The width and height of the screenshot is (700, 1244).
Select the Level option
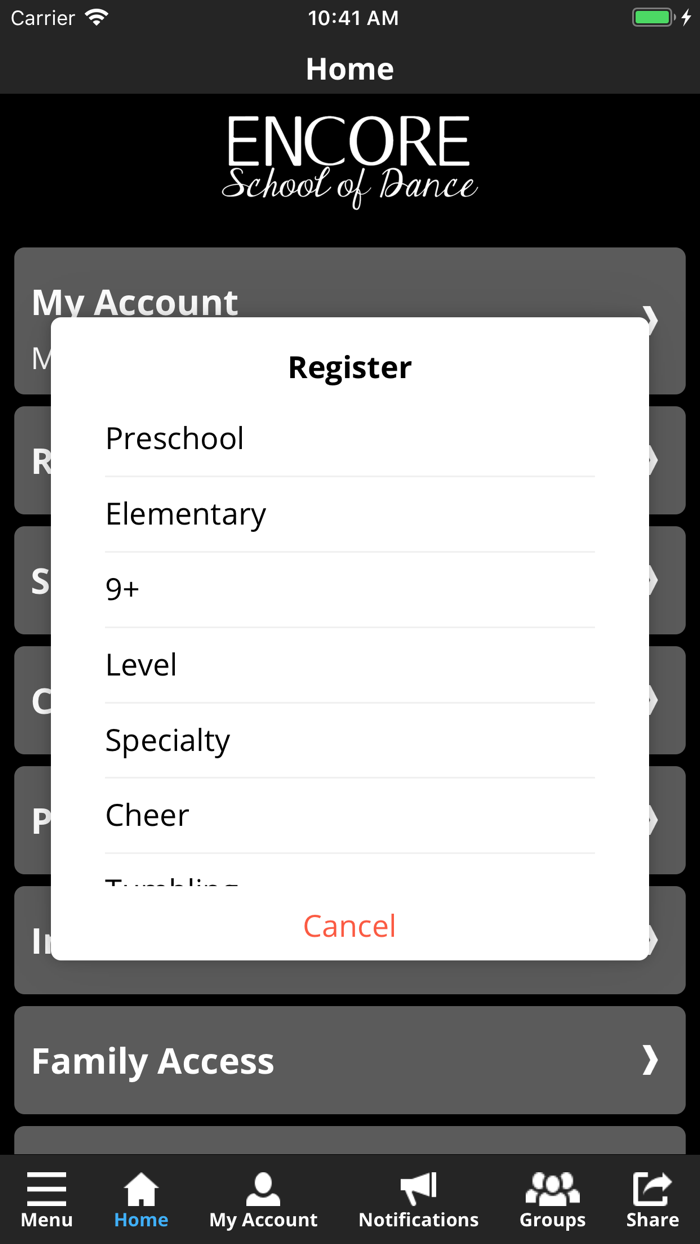[x=350, y=664]
